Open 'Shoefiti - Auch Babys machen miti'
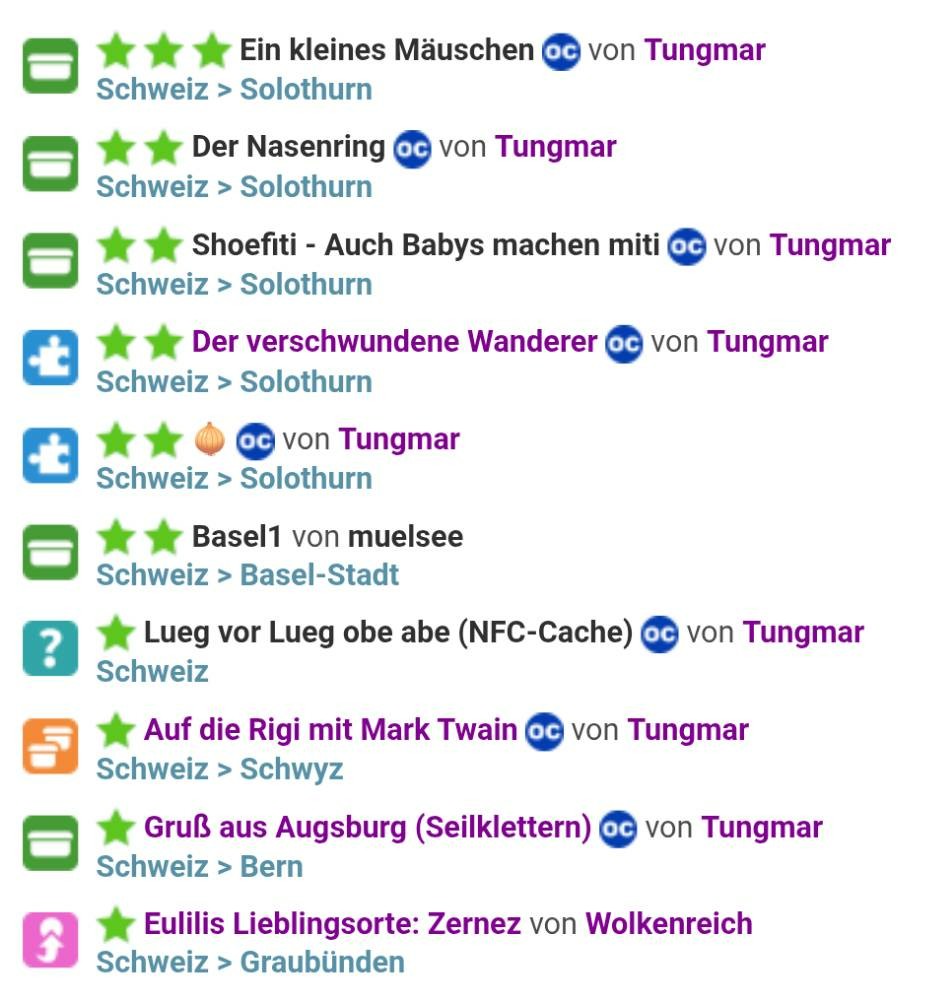The image size is (952, 1000). (x=425, y=245)
